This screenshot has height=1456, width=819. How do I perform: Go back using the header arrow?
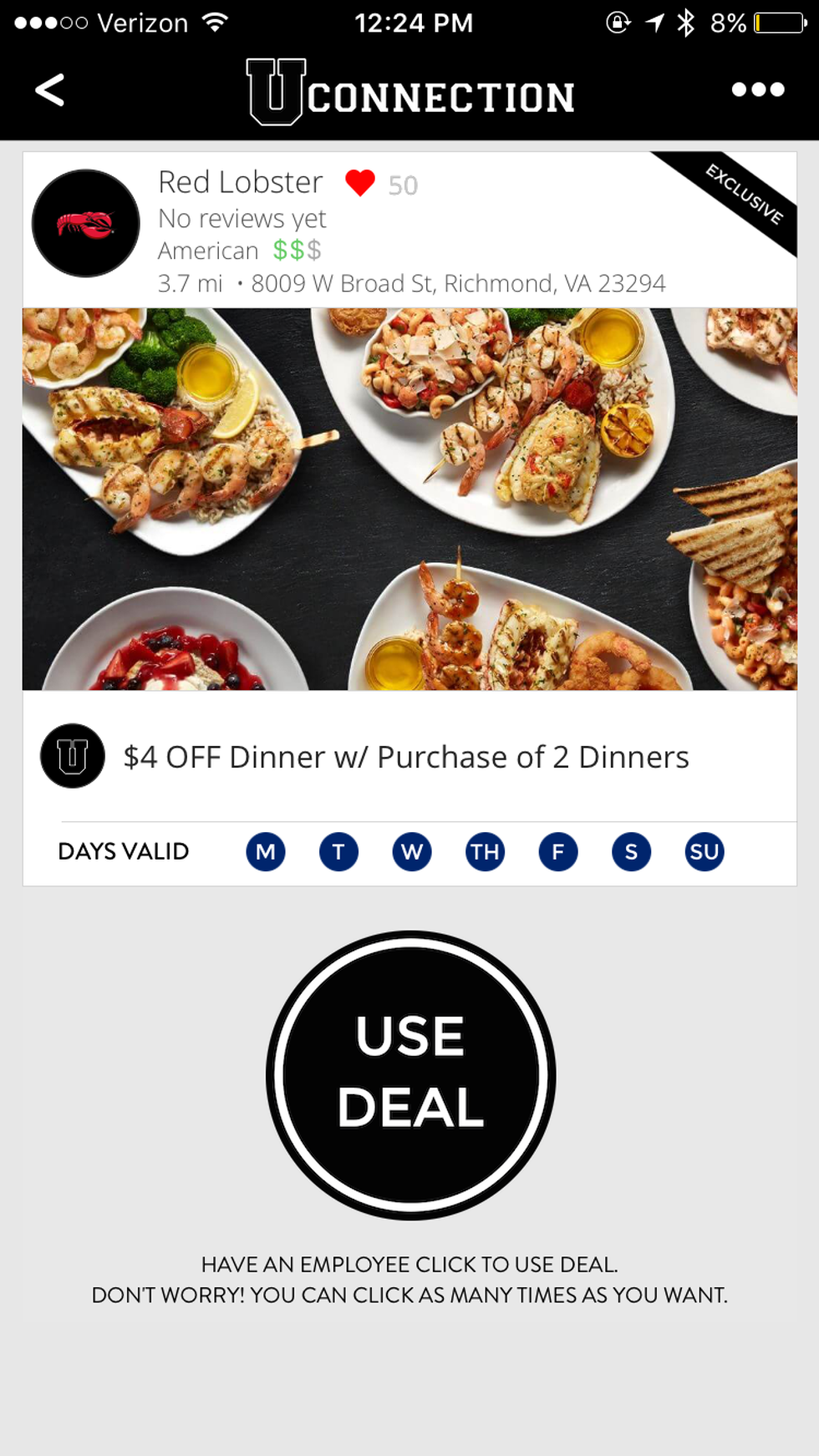click(50, 90)
